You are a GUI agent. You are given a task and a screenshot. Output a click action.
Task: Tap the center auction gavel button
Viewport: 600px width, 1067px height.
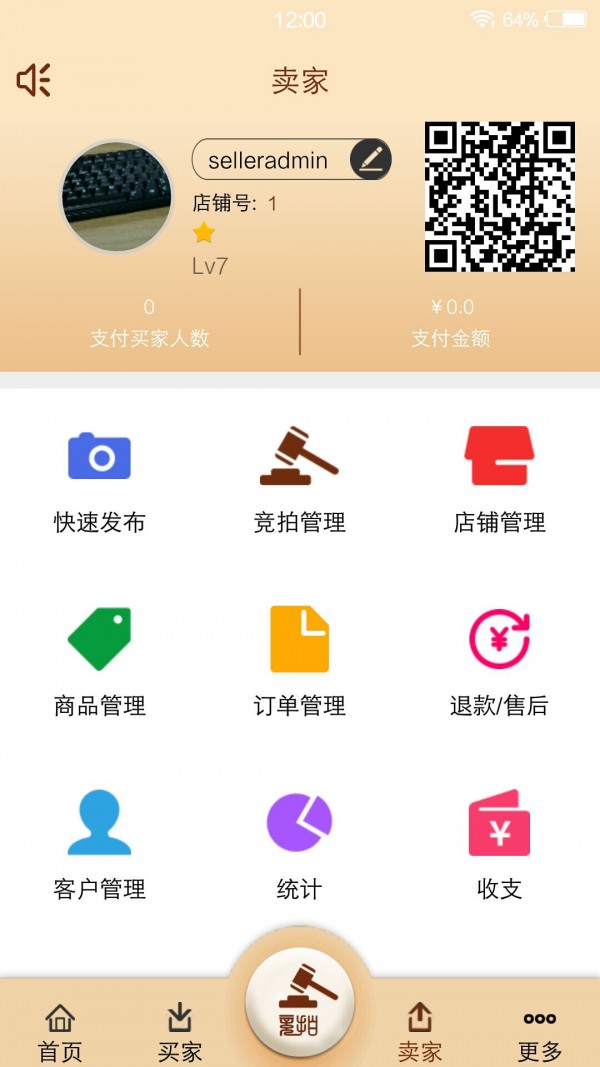tap(300, 1002)
